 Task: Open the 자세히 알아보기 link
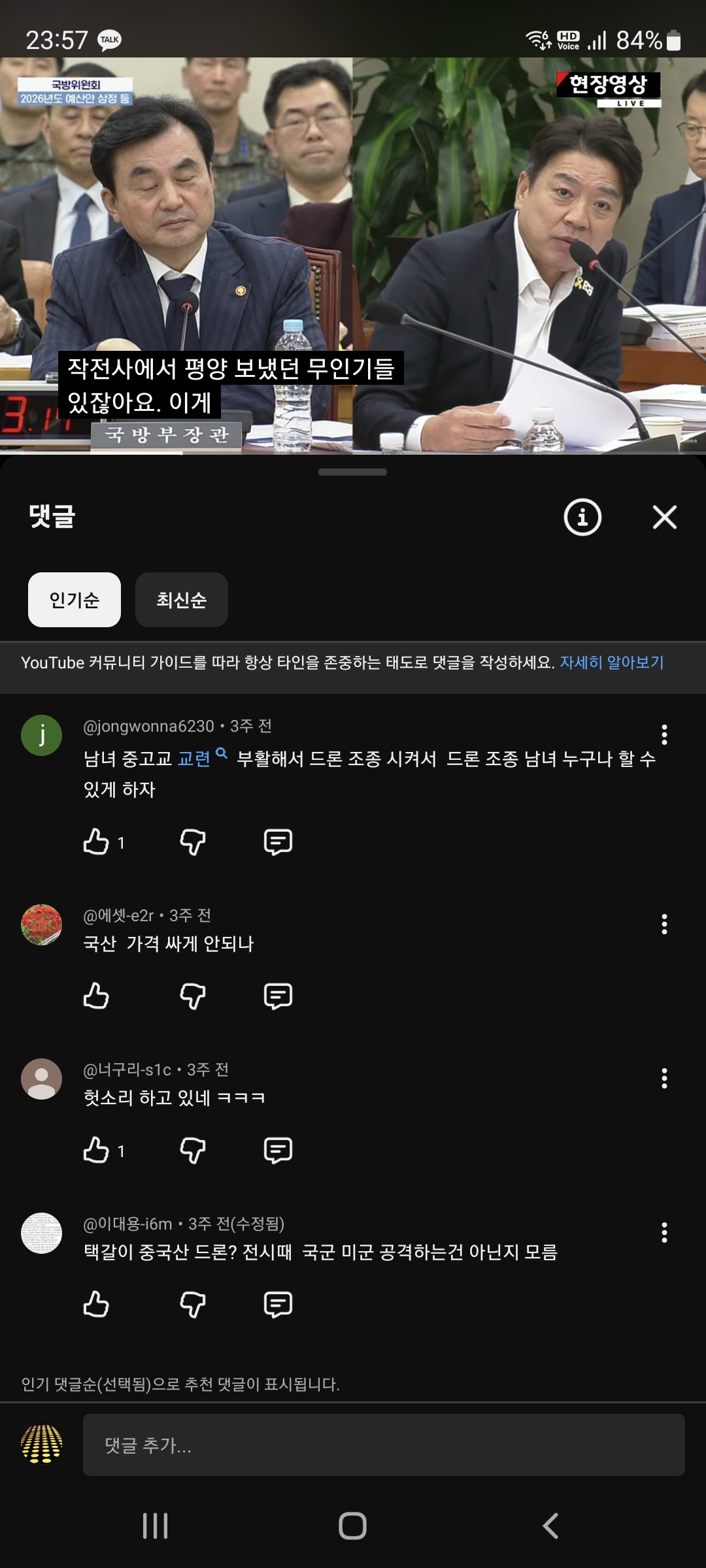point(611,662)
